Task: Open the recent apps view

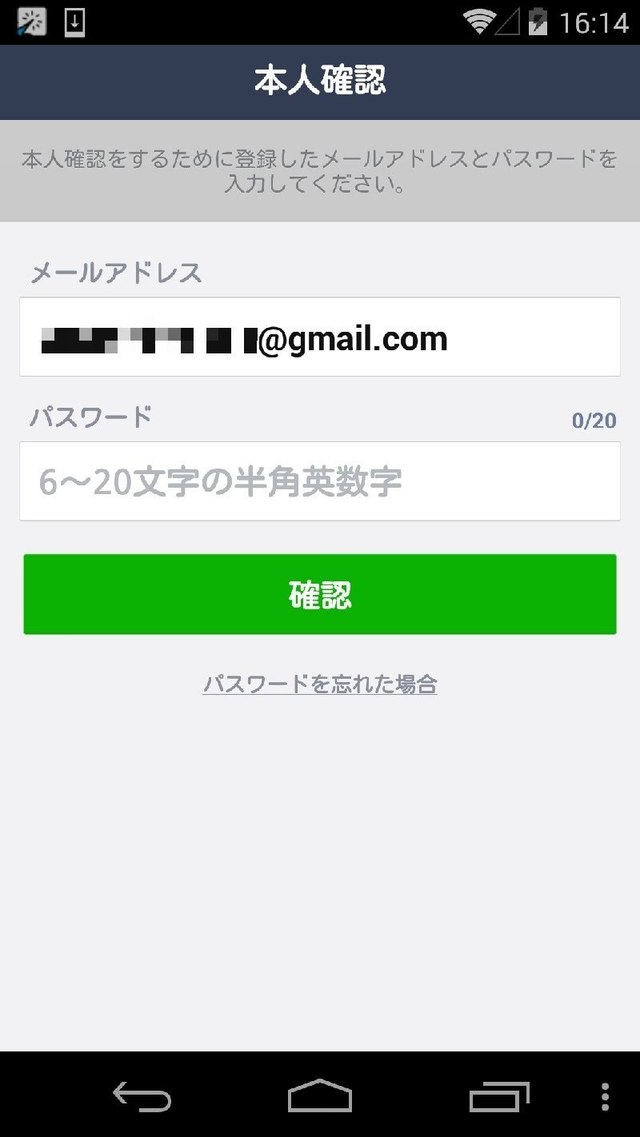Action: [499, 1096]
